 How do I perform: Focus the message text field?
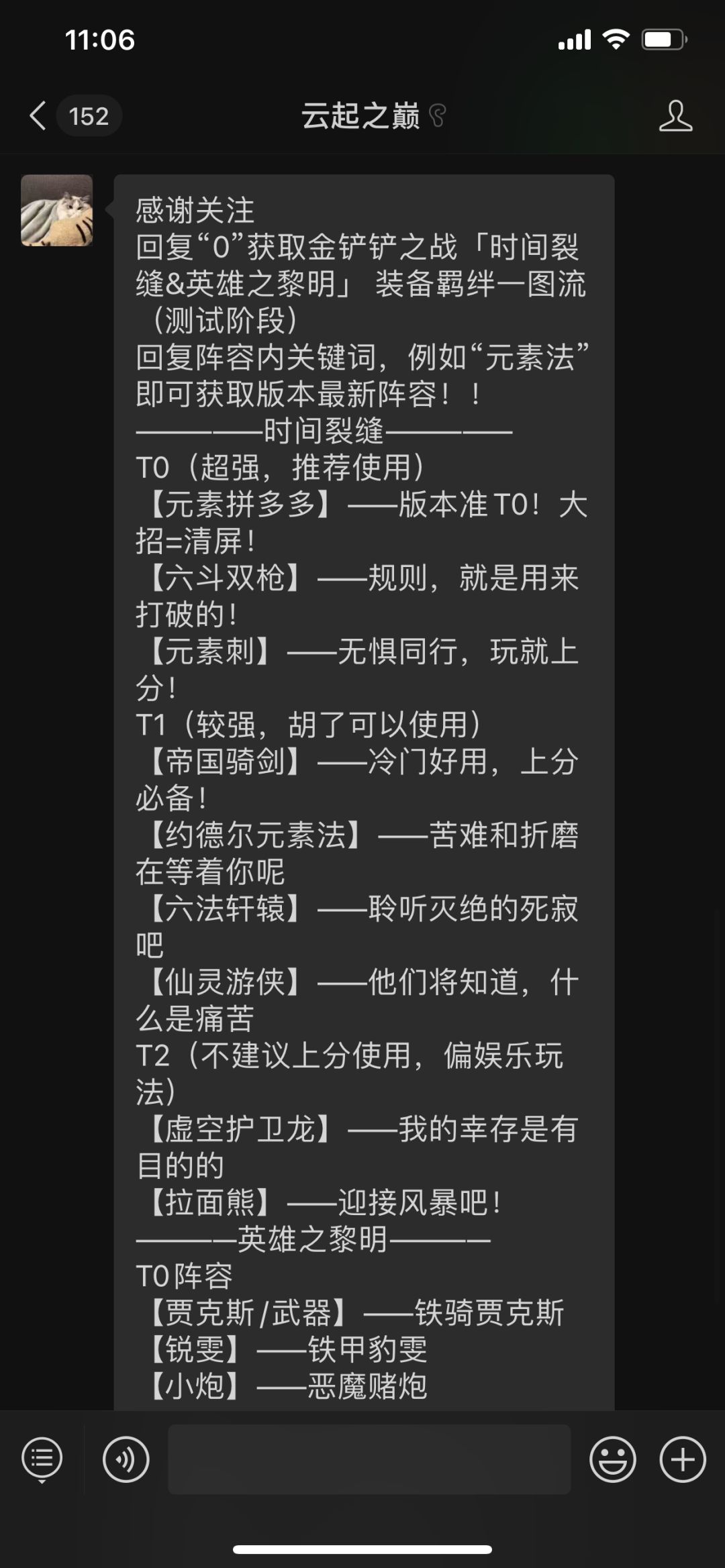tap(369, 1459)
